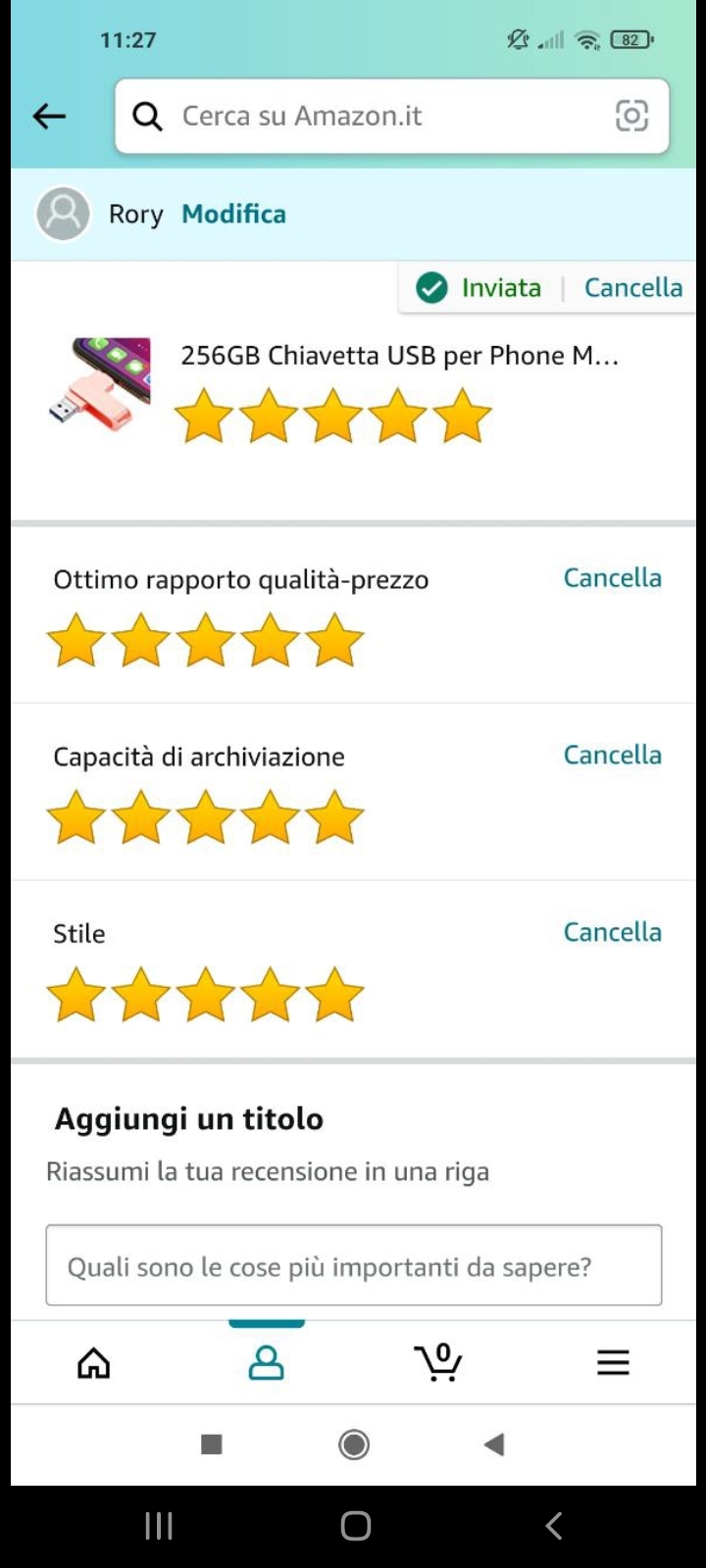Rate Capacità di archiviazione two stars
The width and height of the screenshot is (706, 1568).
[x=141, y=817]
